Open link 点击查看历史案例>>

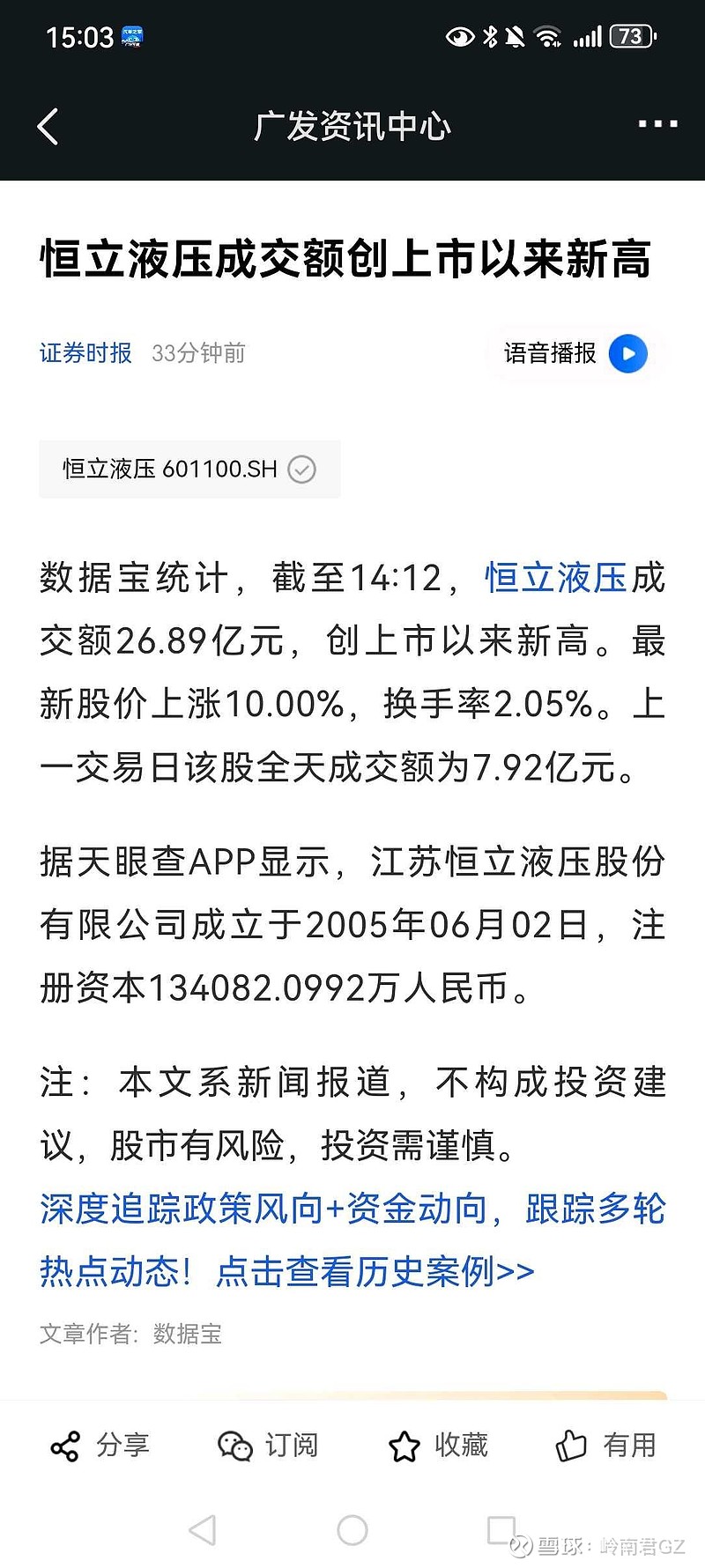tap(375, 1271)
